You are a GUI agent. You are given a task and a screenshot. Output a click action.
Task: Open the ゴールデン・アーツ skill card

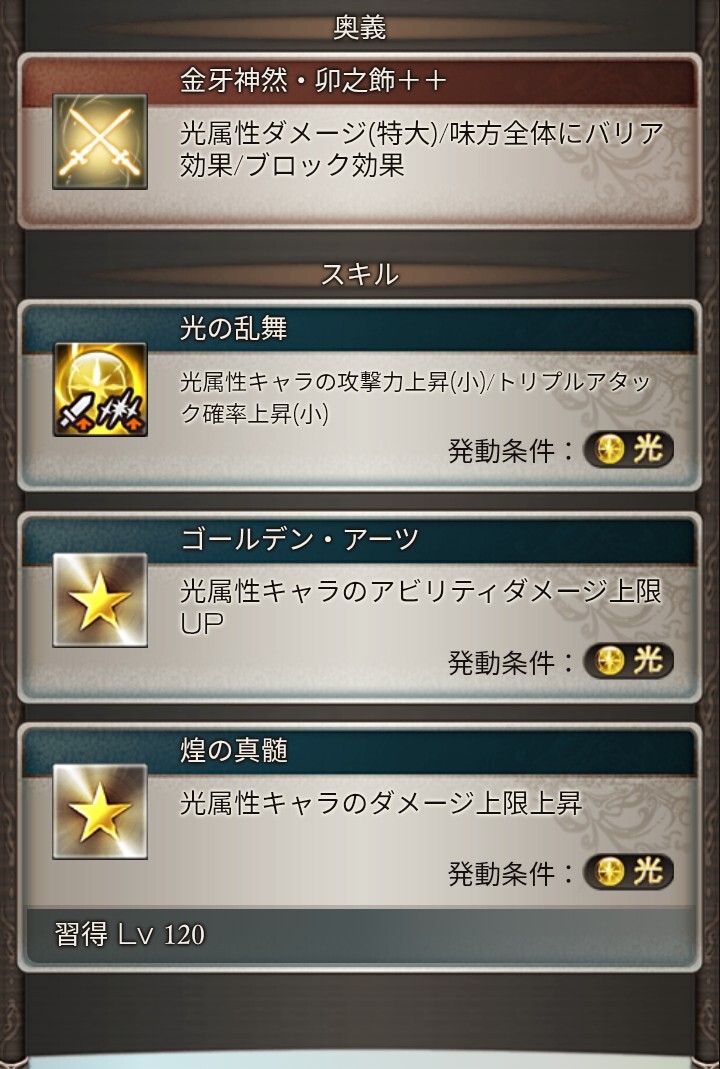360,606
